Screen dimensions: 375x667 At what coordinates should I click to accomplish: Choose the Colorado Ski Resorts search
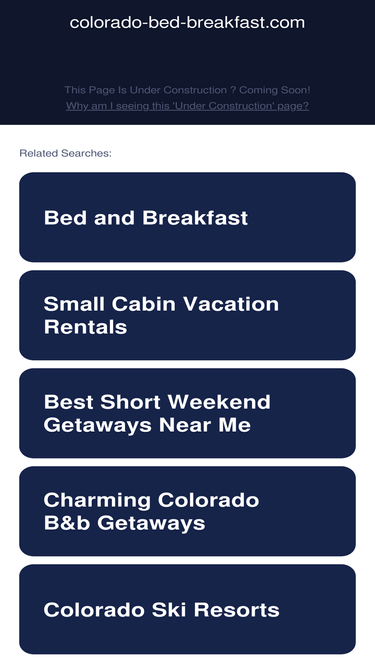[x=188, y=609]
